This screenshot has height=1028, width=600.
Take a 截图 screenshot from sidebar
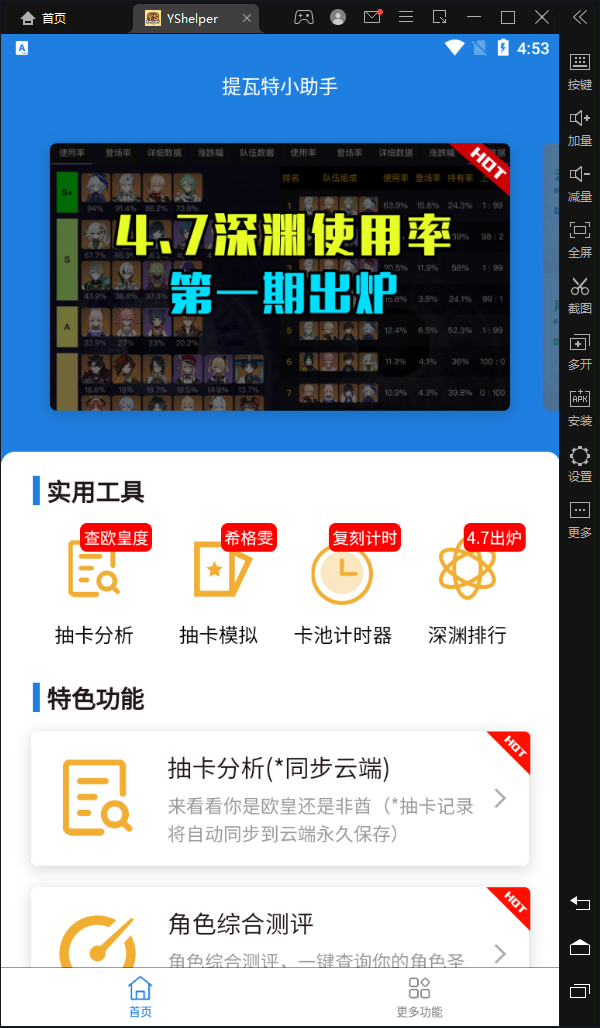tap(580, 296)
